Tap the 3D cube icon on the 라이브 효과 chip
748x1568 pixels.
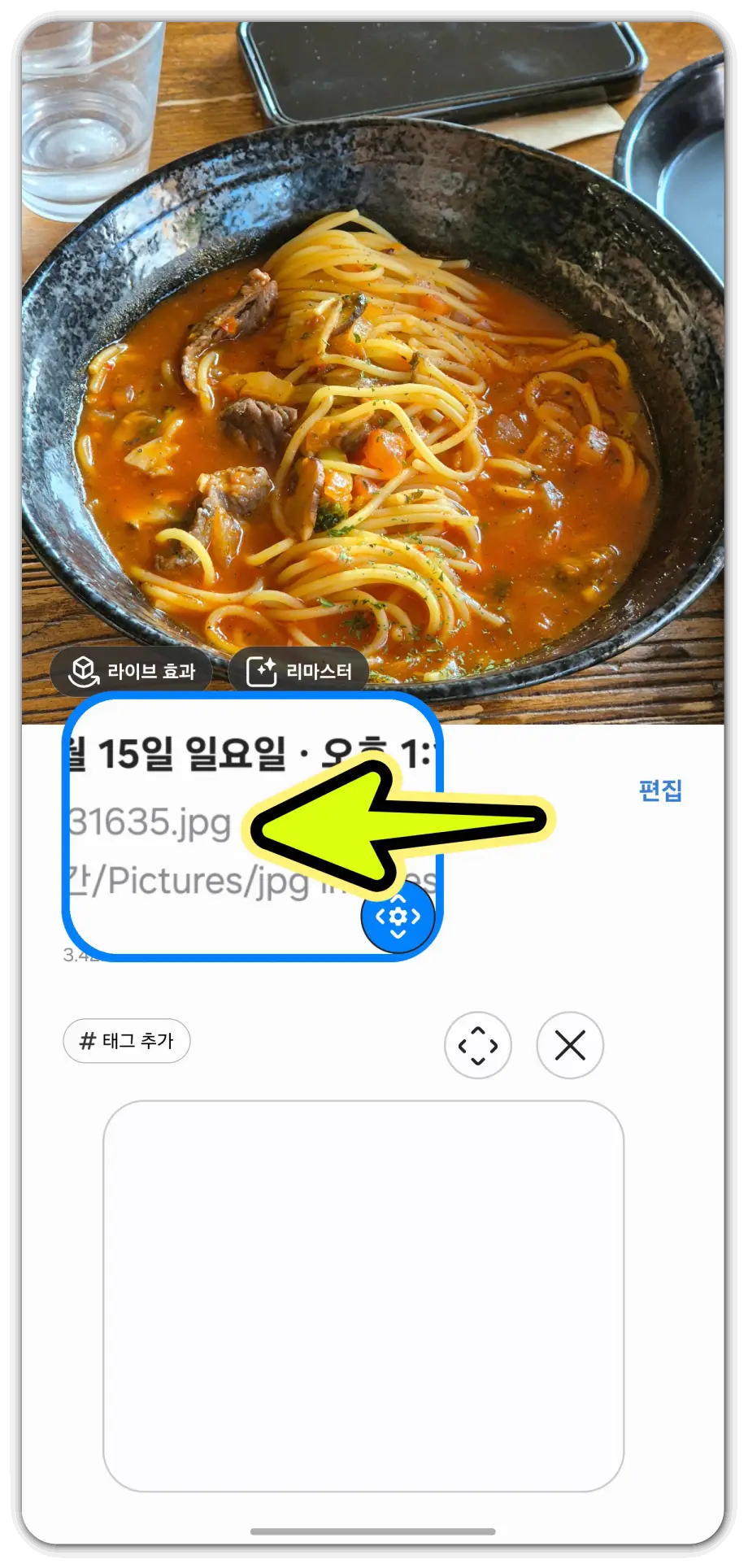(x=82, y=669)
